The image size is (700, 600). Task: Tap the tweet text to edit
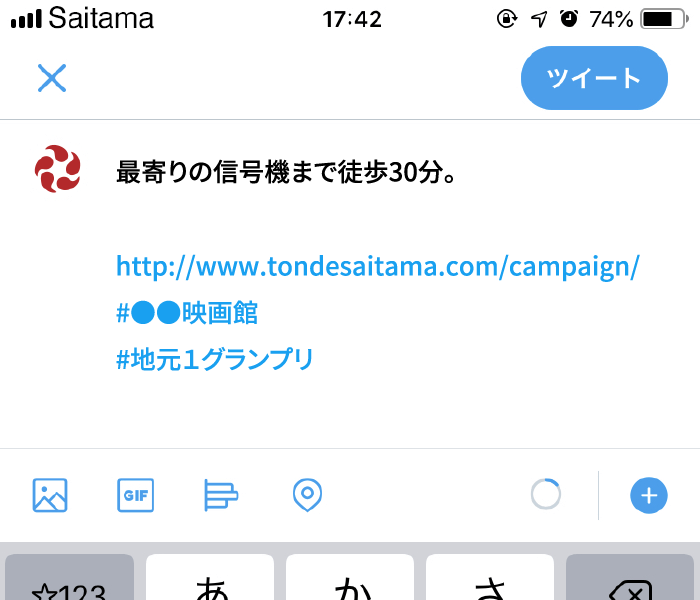(288, 174)
